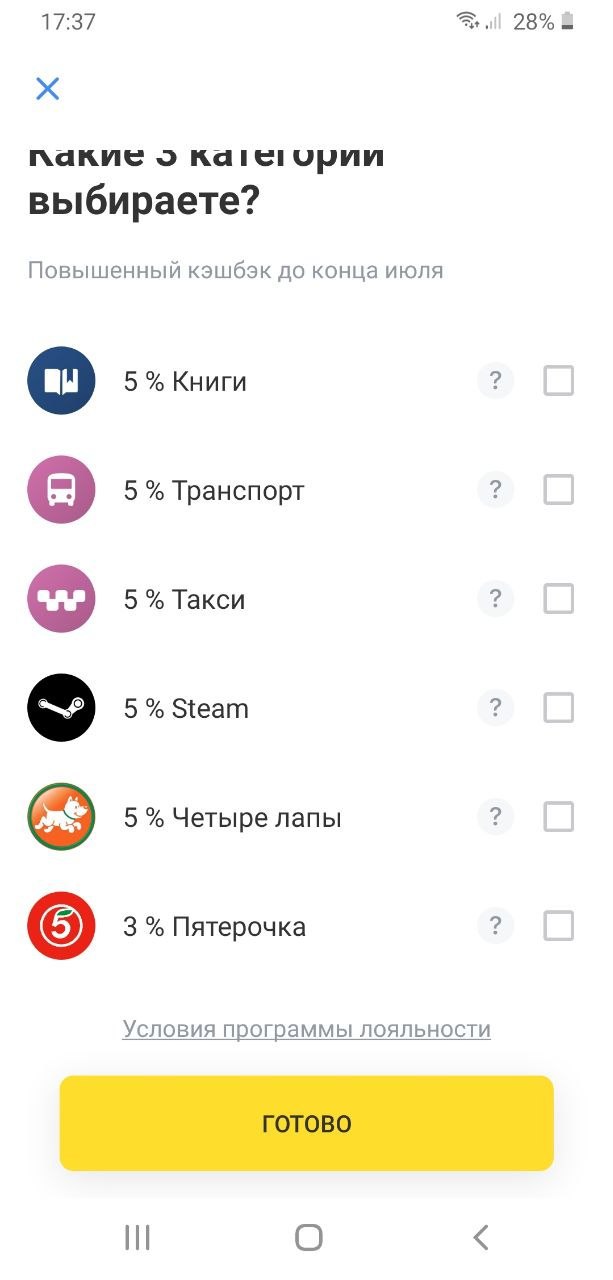Open Условия программы лояльности link
613x1280 pixels.
pos(306,1029)
